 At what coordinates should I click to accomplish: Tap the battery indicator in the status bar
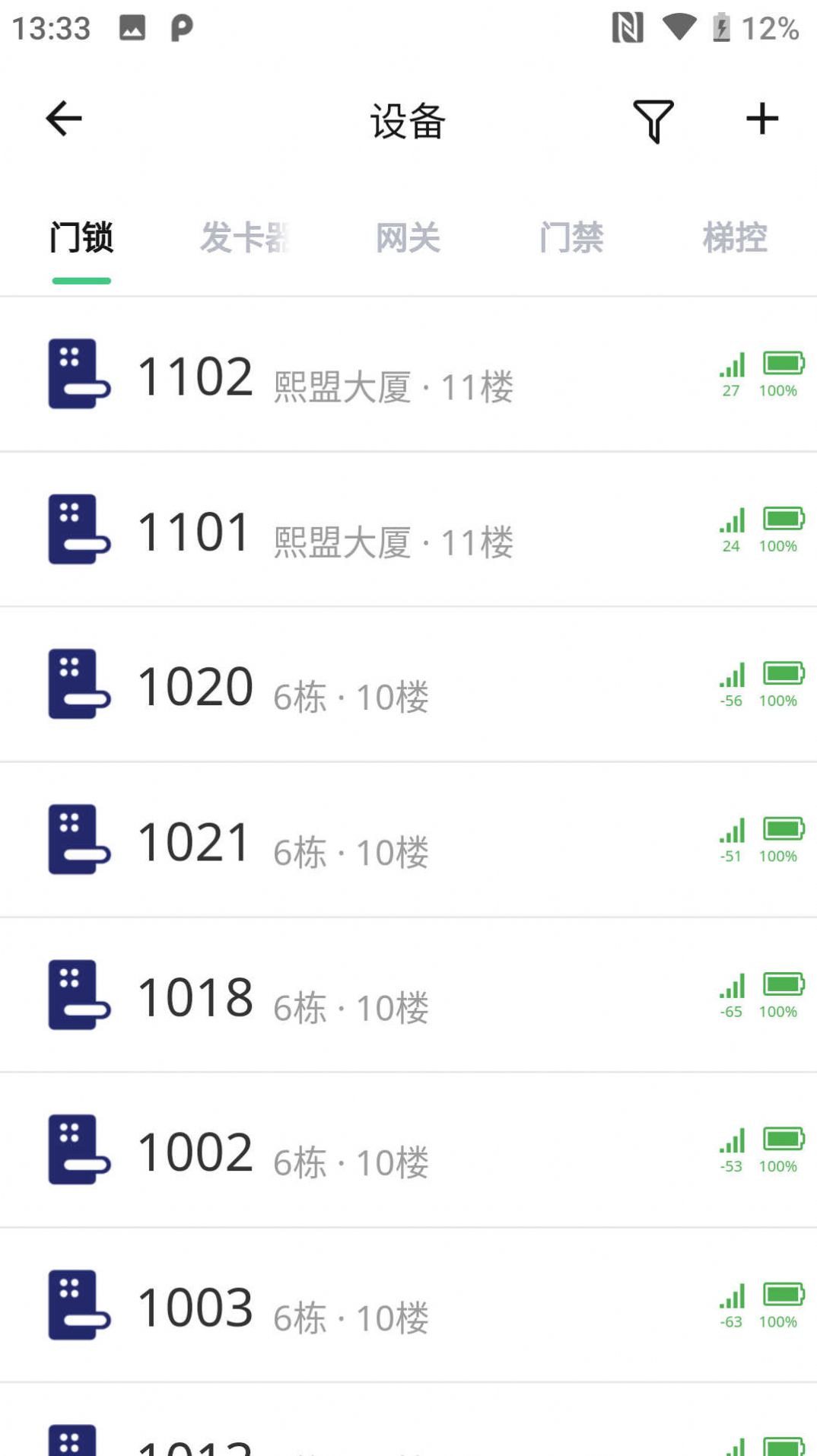tap(720, 28)
